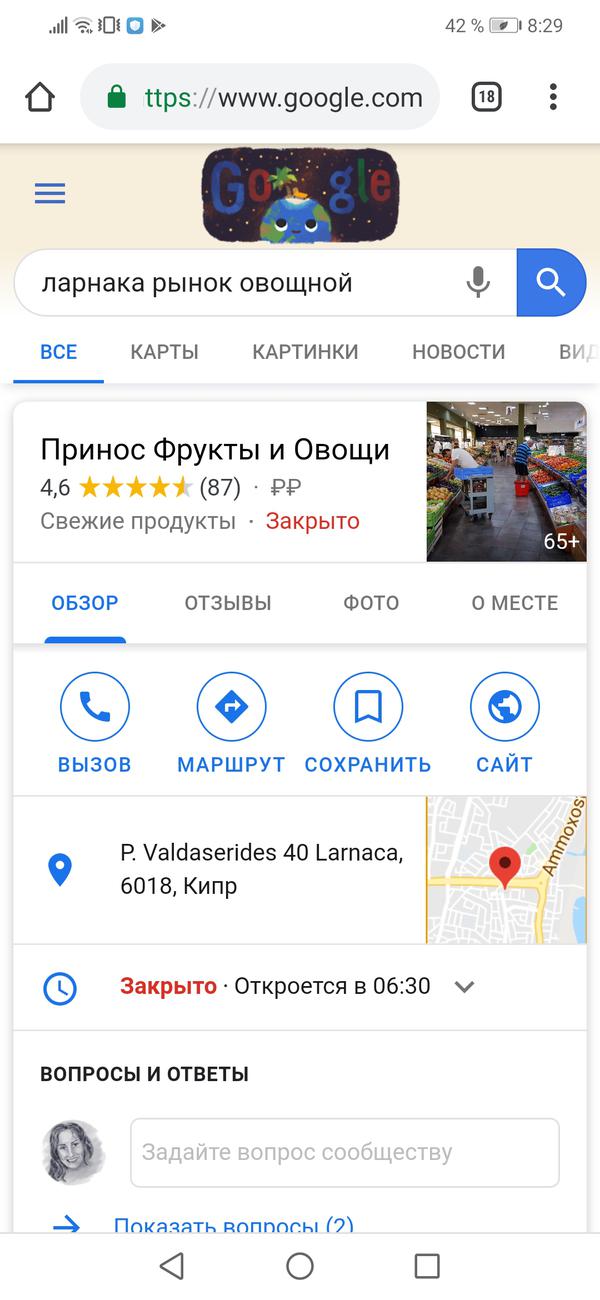600x1300 pixels.
Task: Tap the 'Задайте вопрос сообществу' field
Action: pos(344,1152)
